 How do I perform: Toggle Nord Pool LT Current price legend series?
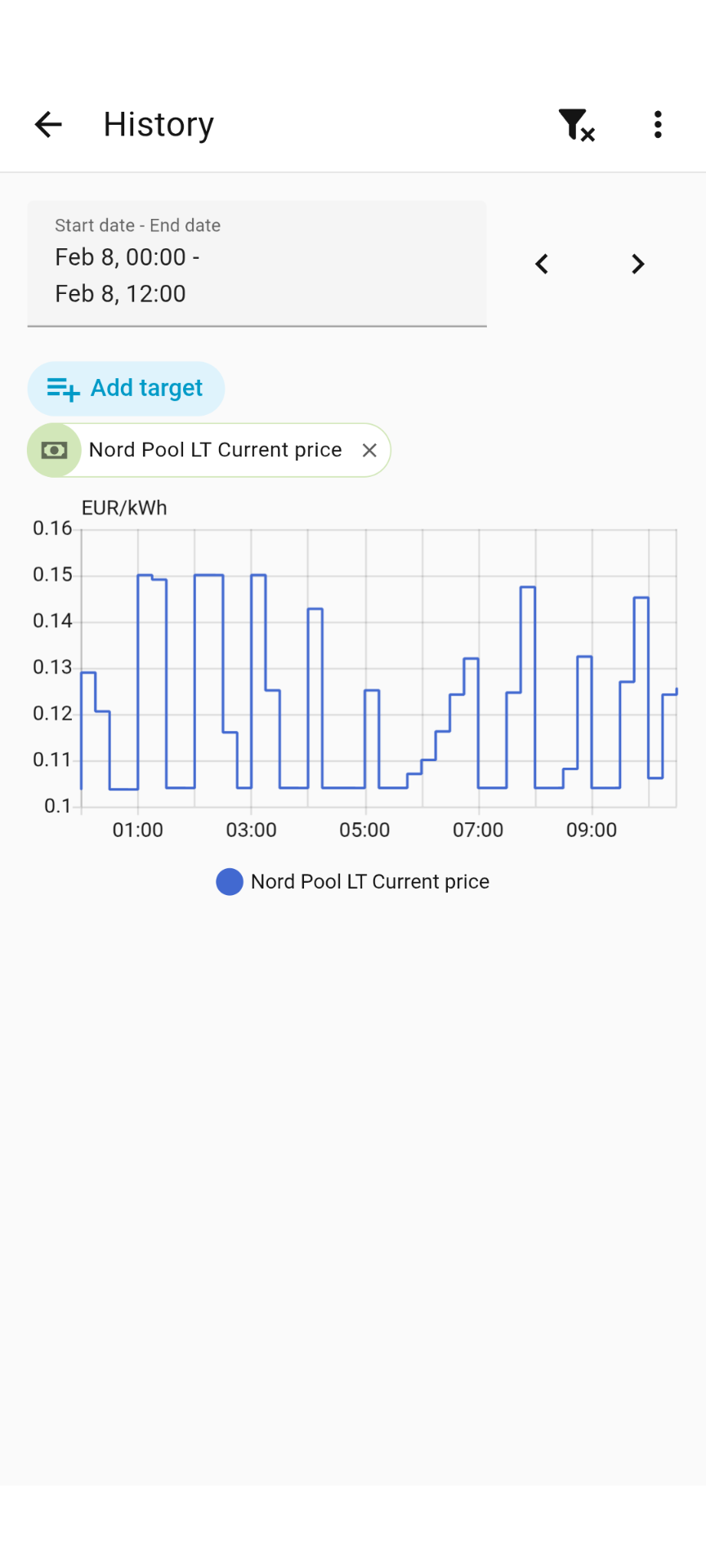[x=353, y=882]
